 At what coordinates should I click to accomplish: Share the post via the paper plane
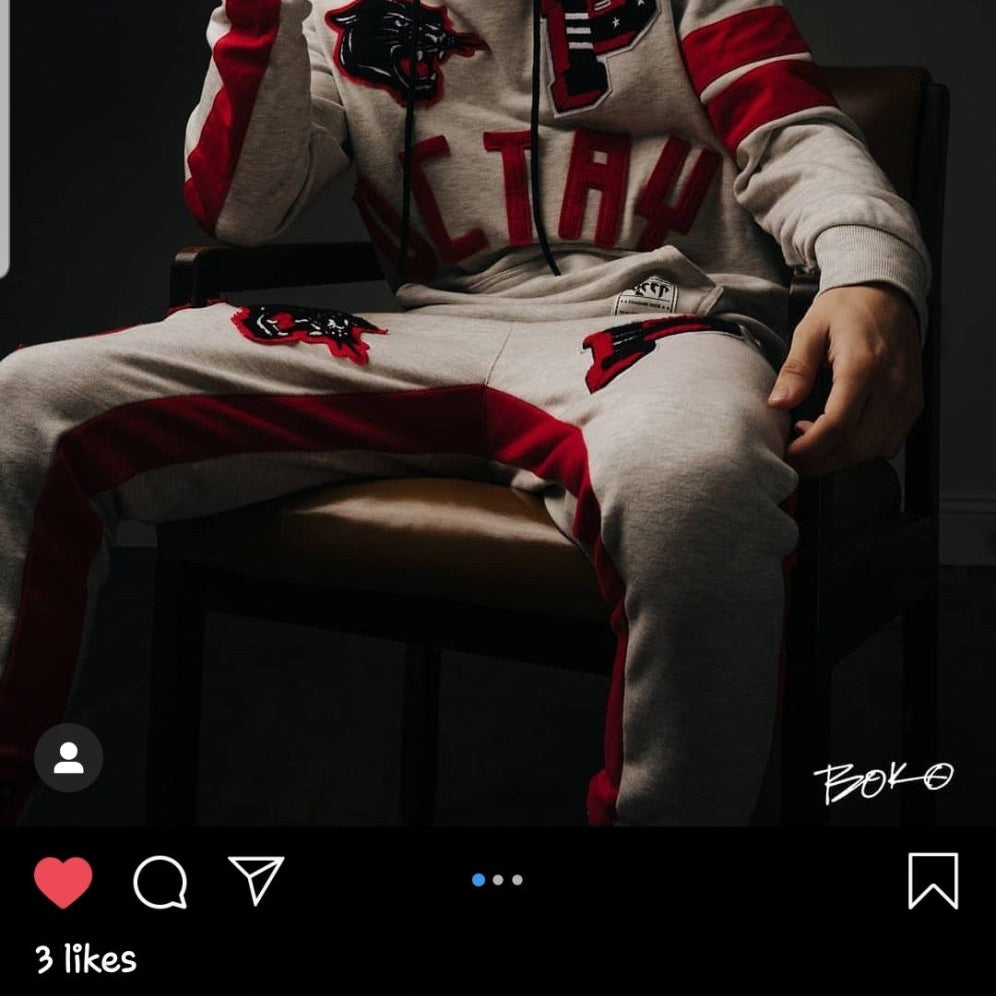click(x=256, y=880)
